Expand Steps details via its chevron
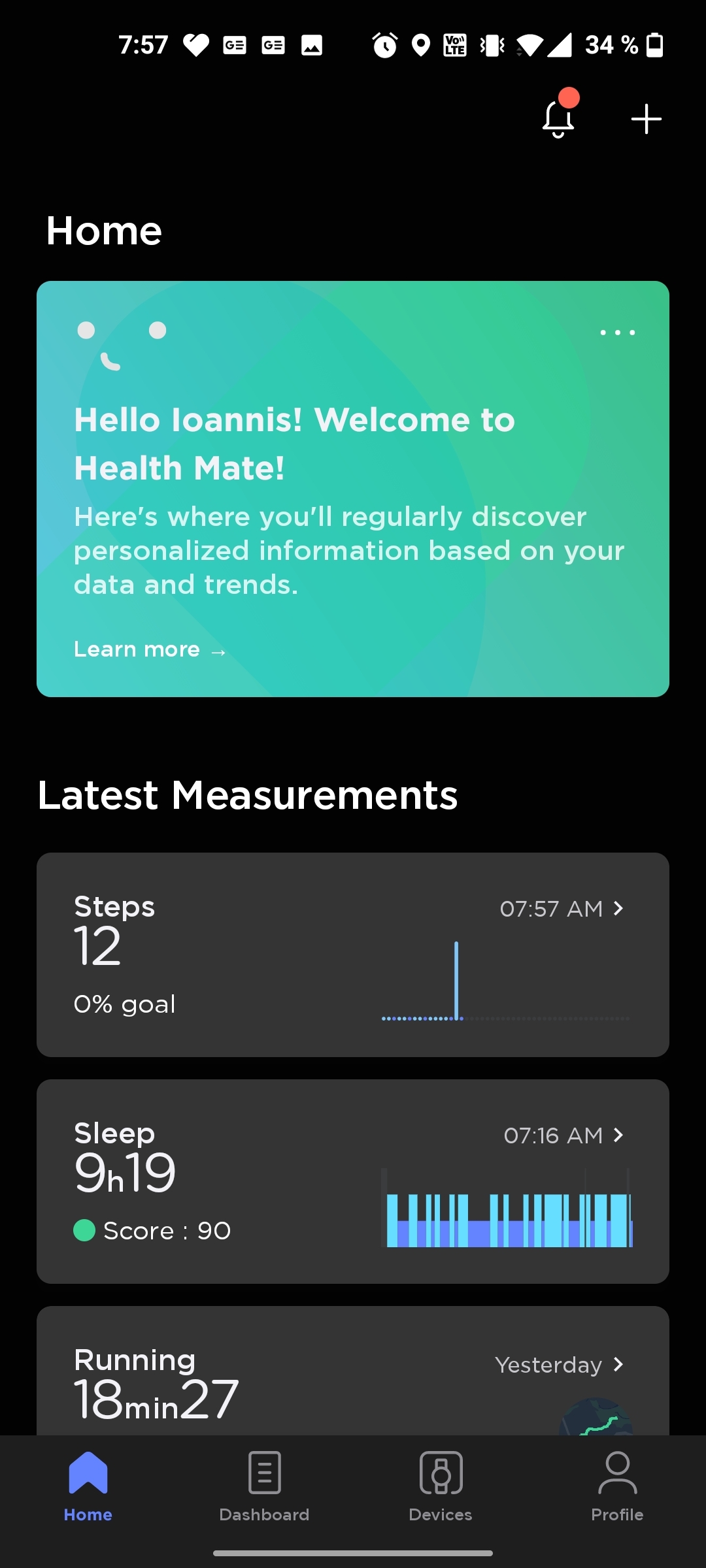The image size is (706, 1568). pyautogui.click(x=618, y=908)
